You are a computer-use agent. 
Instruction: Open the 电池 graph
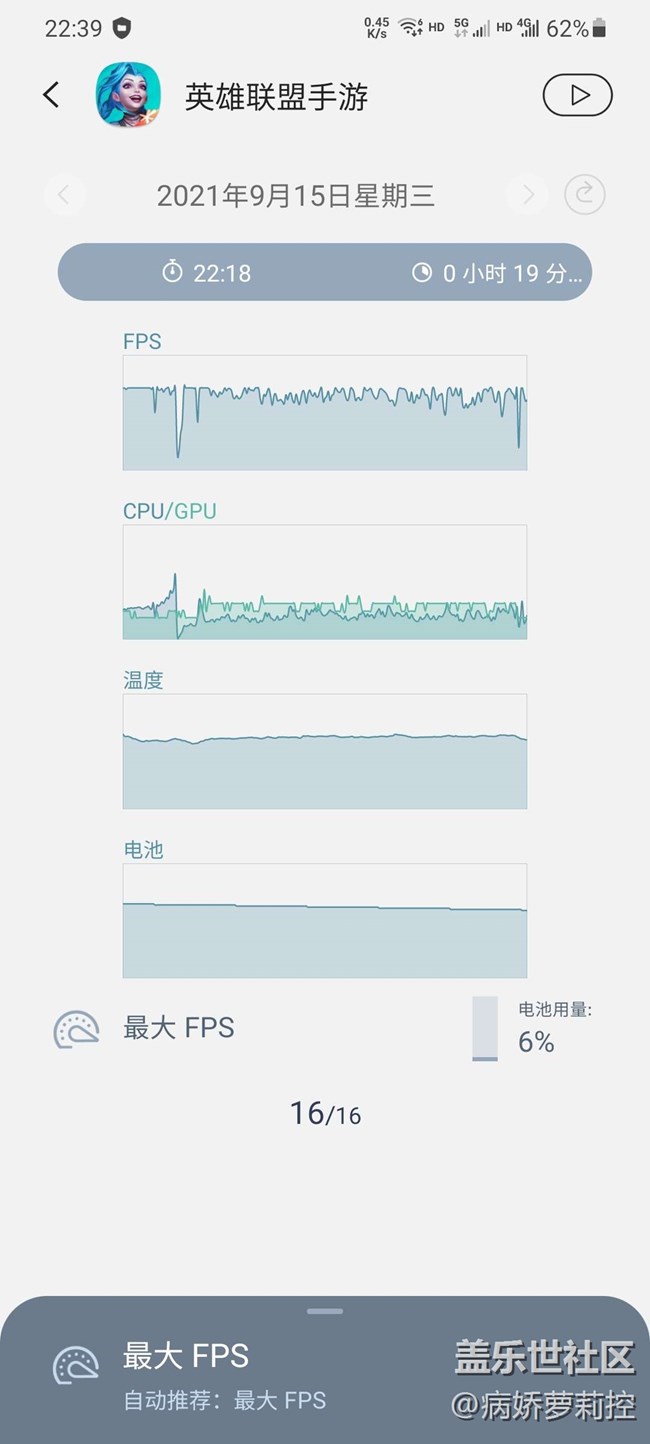tap(325, 921)
